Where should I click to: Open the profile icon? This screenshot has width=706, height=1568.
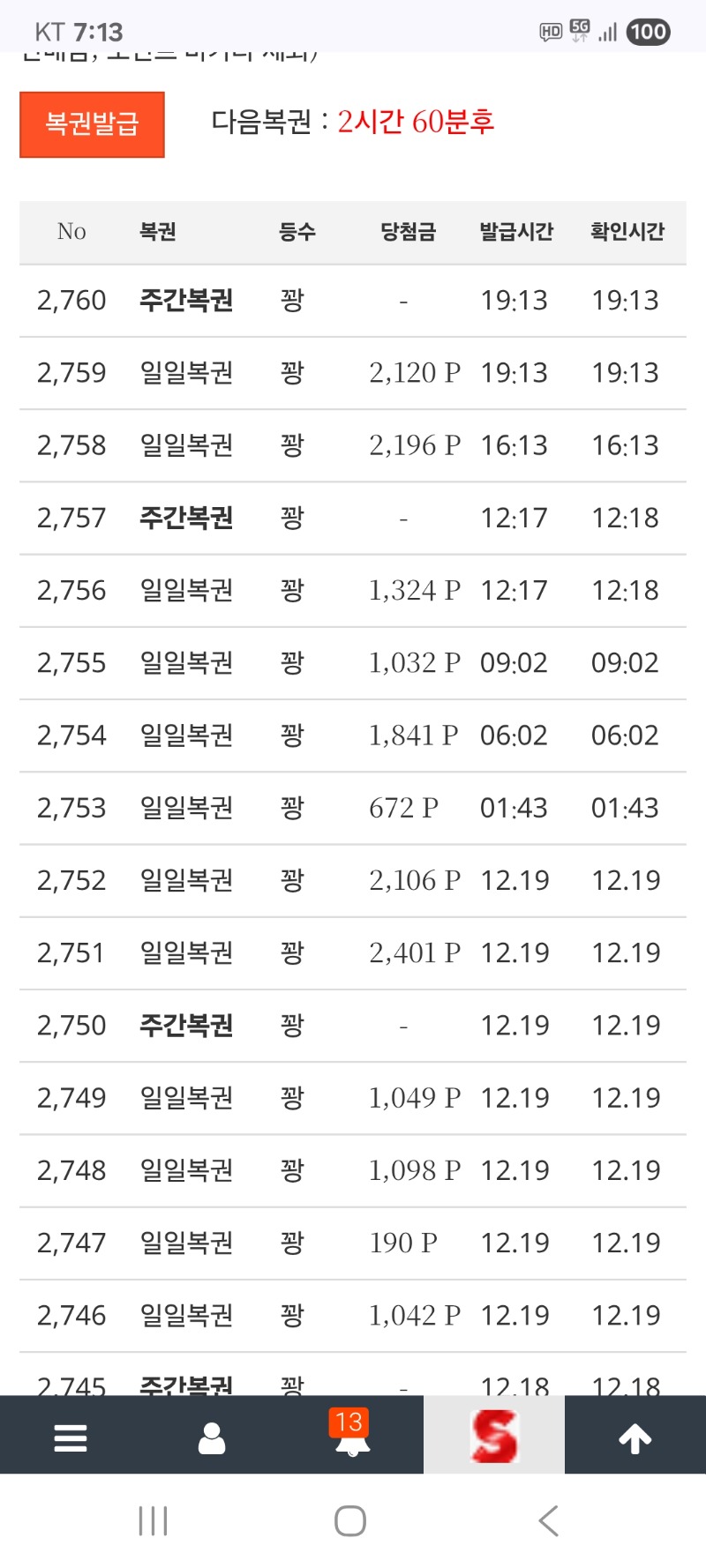212,1437
